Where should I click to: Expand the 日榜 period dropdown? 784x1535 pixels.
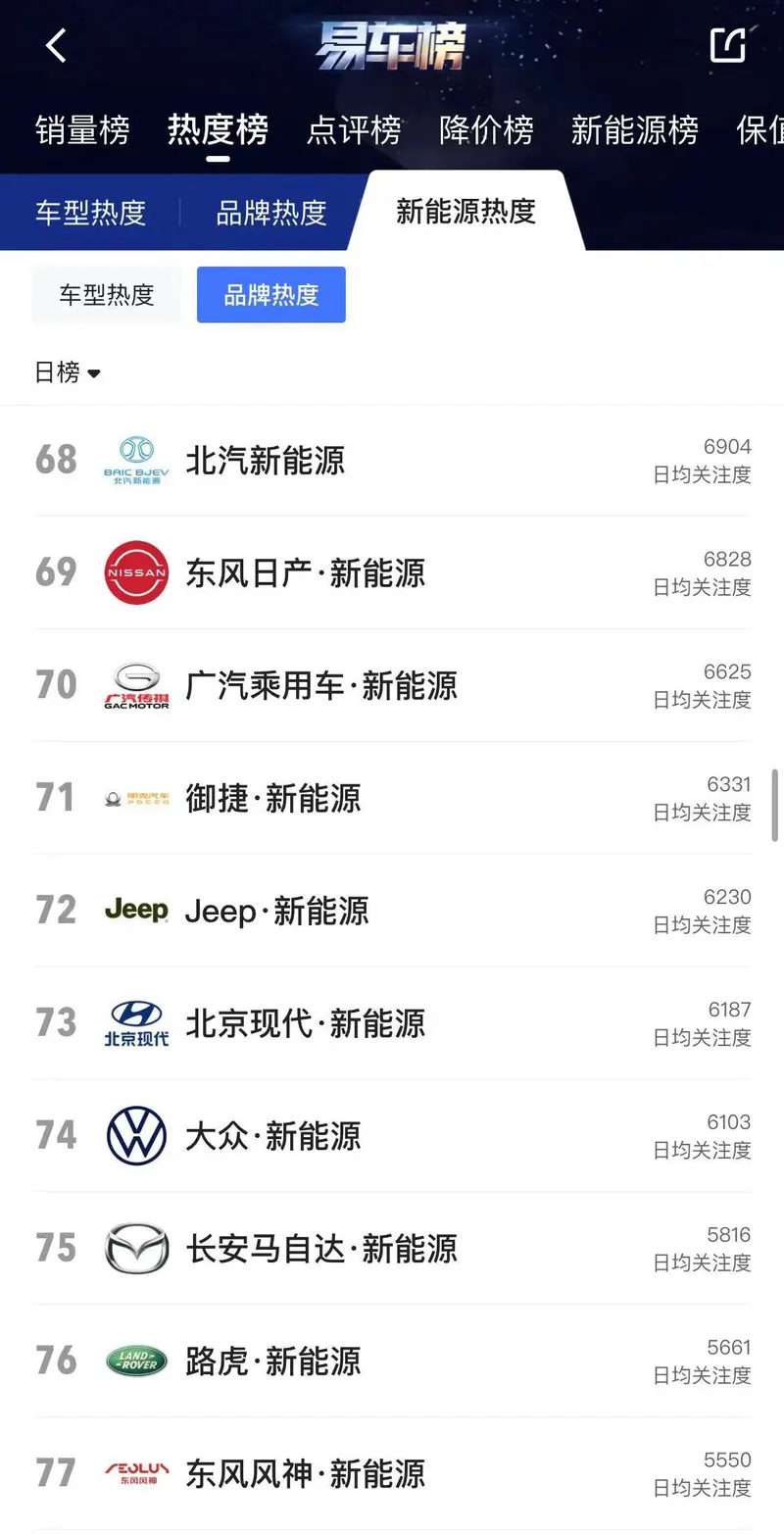[x=68, y=372]
